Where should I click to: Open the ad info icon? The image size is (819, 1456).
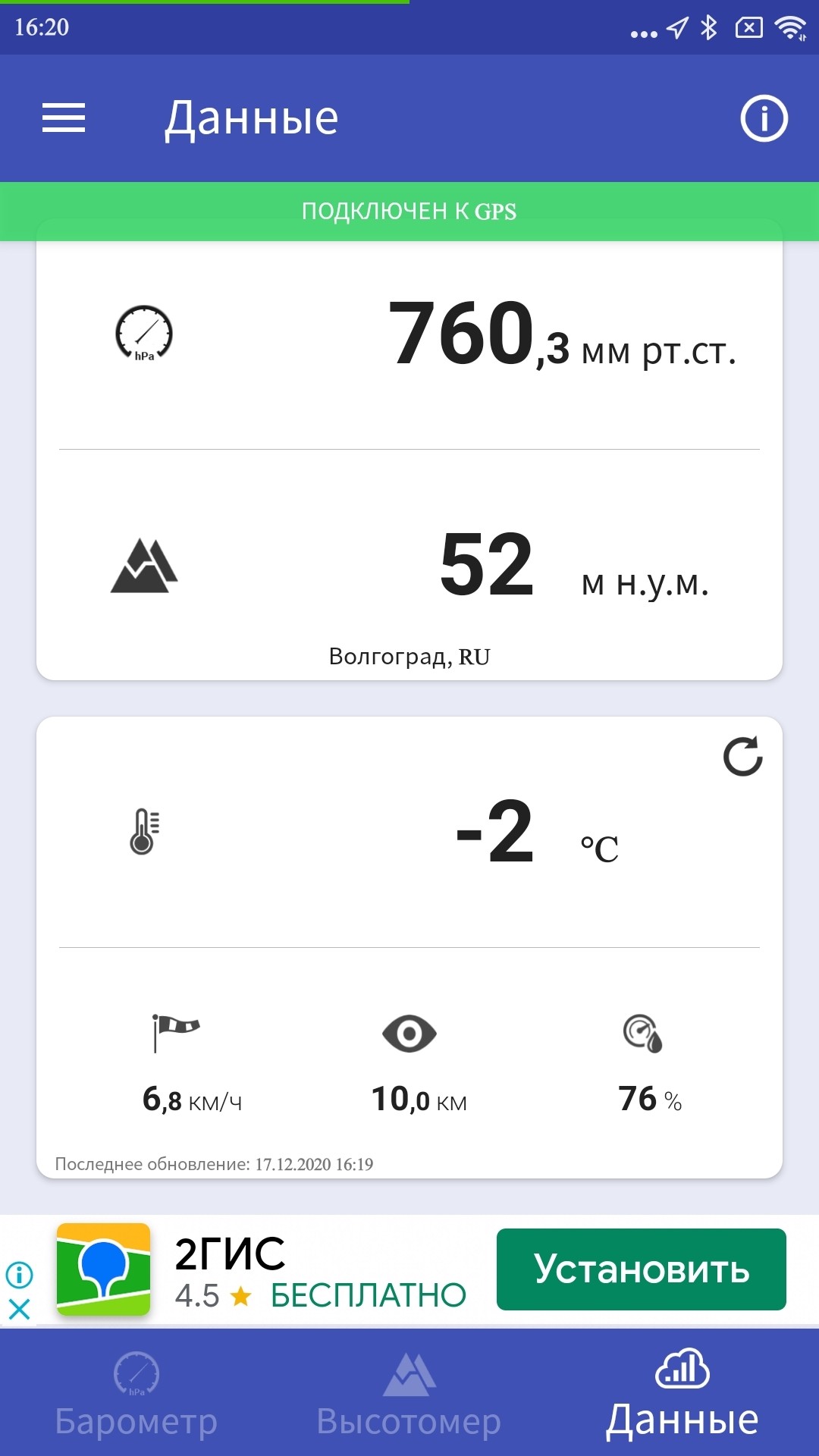[x=19, y=1275]
